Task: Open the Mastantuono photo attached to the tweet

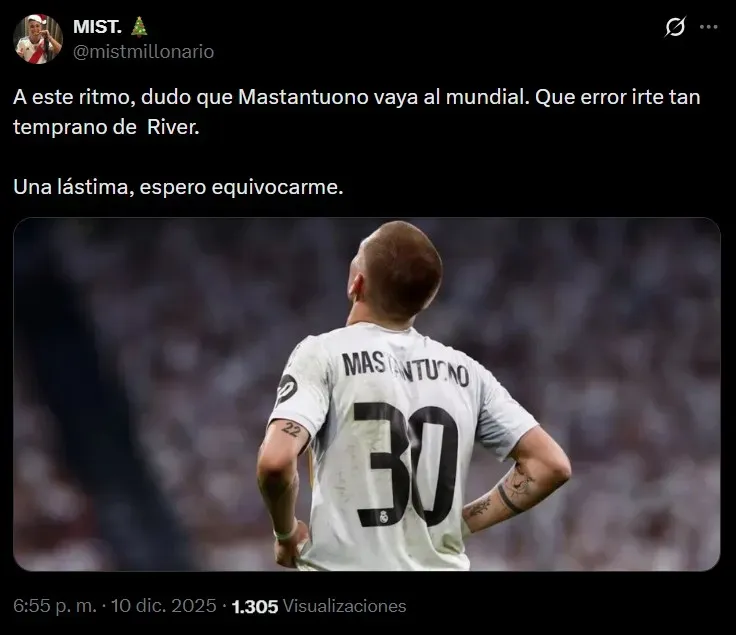Action: click(367, 394)
